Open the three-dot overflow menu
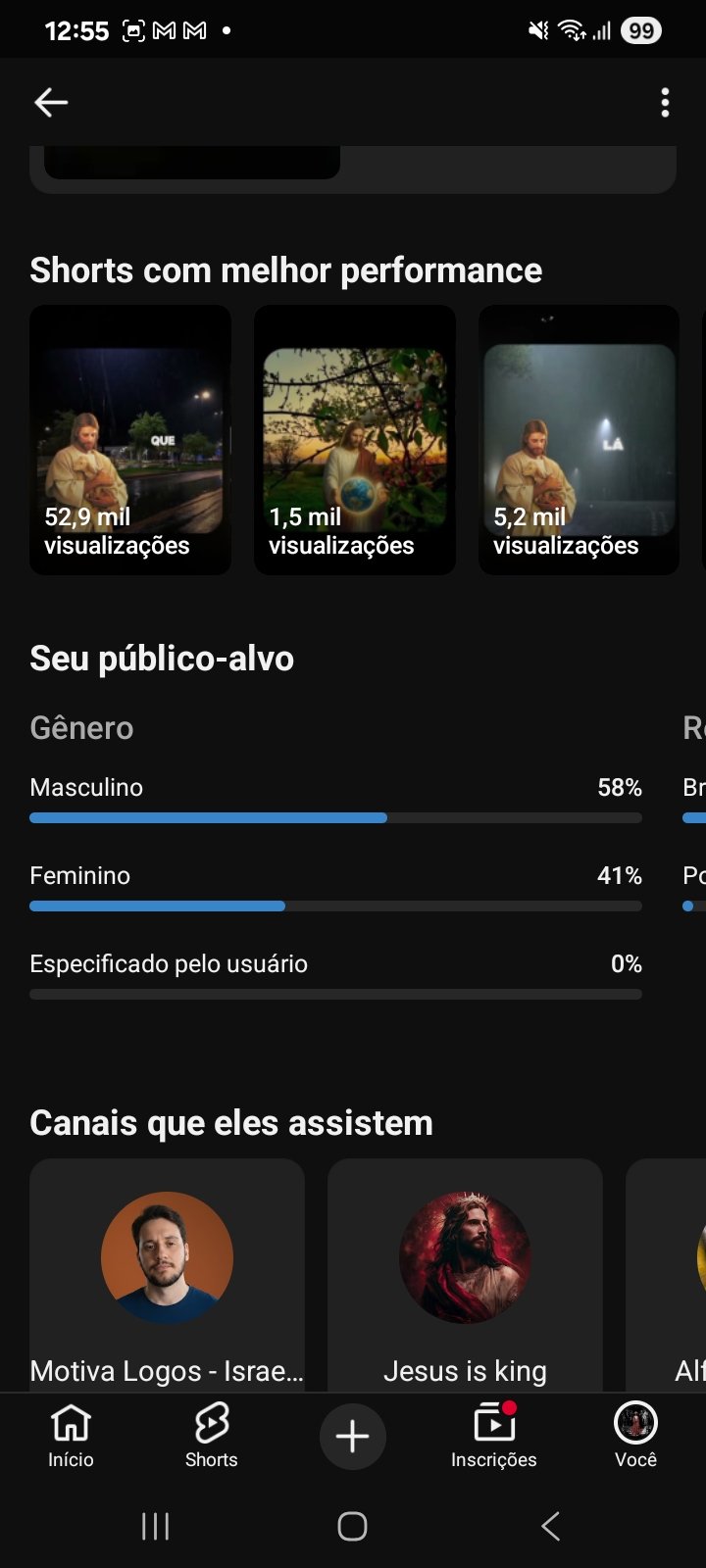 665,102
